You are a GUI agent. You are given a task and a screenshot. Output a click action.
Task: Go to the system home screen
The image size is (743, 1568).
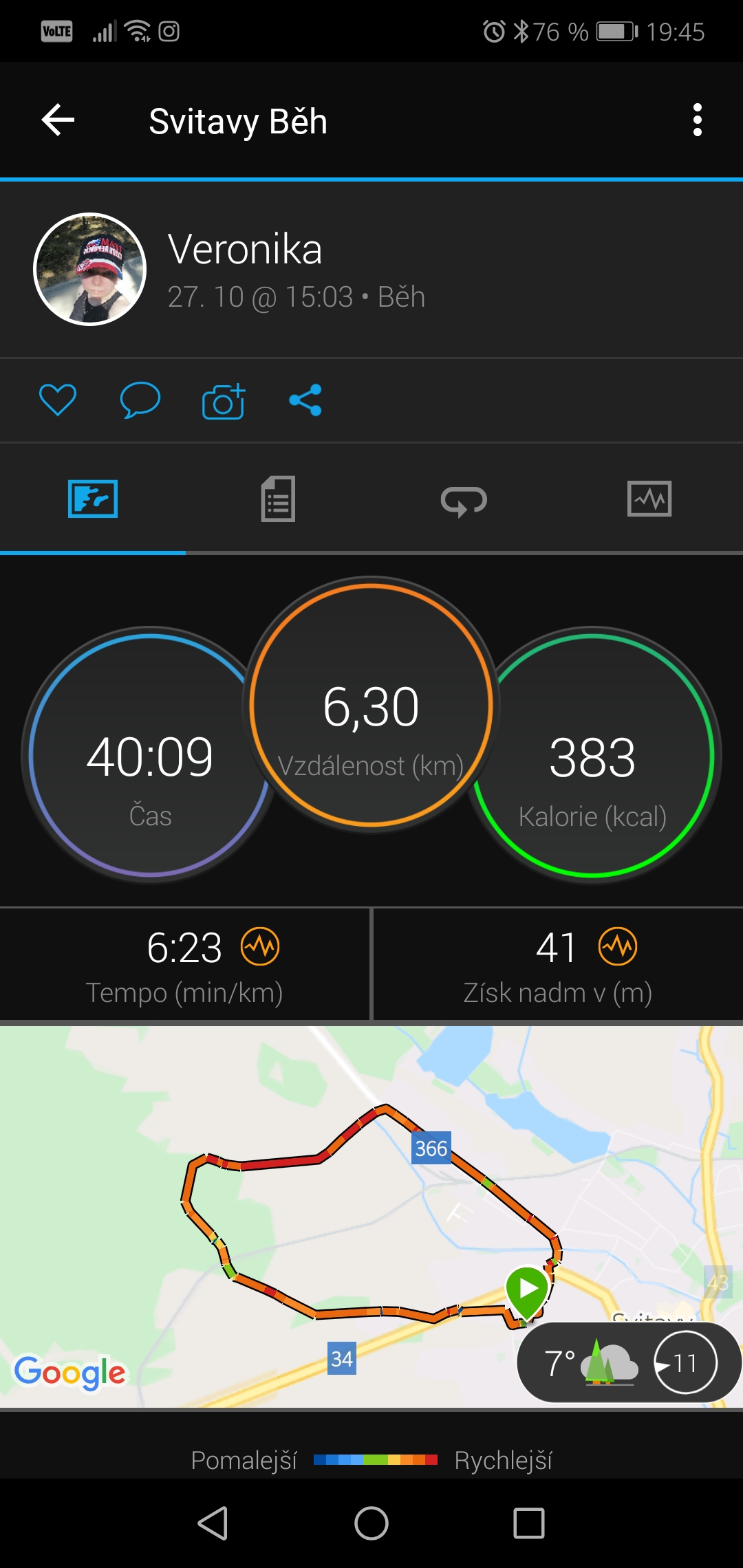(x=371, y=1523)
